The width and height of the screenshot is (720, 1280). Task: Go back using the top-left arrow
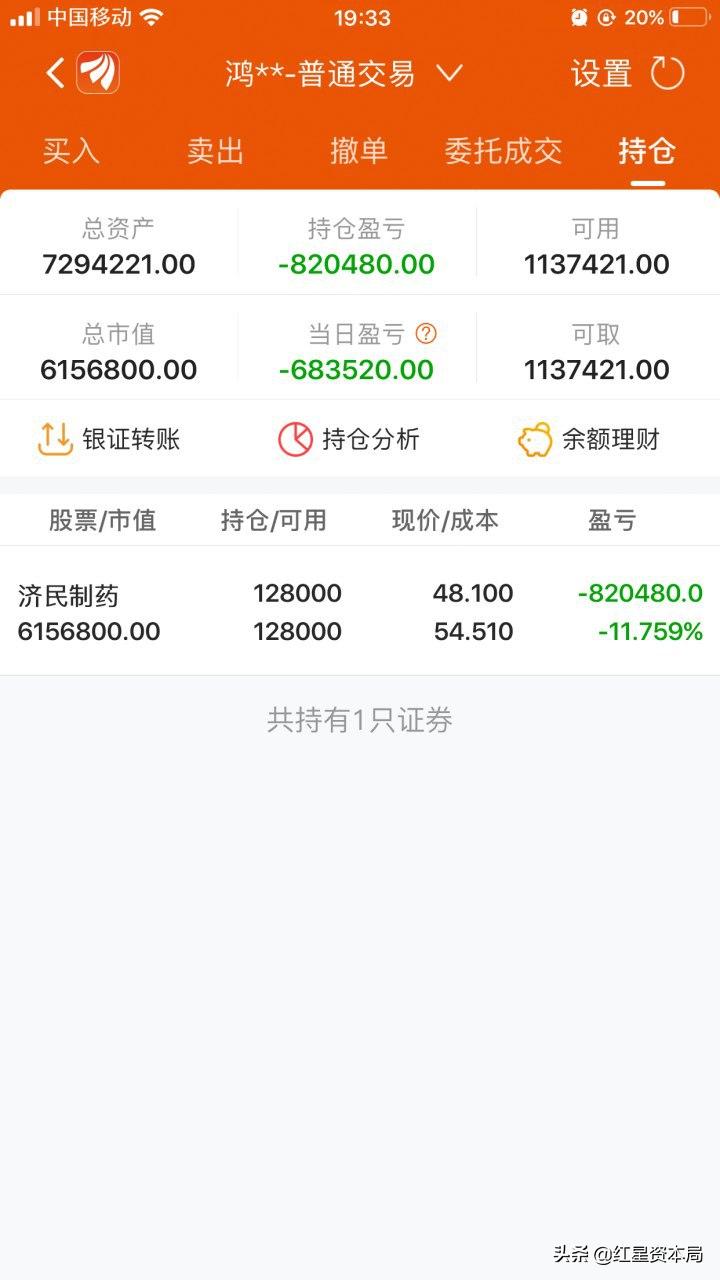pos(56,73)
